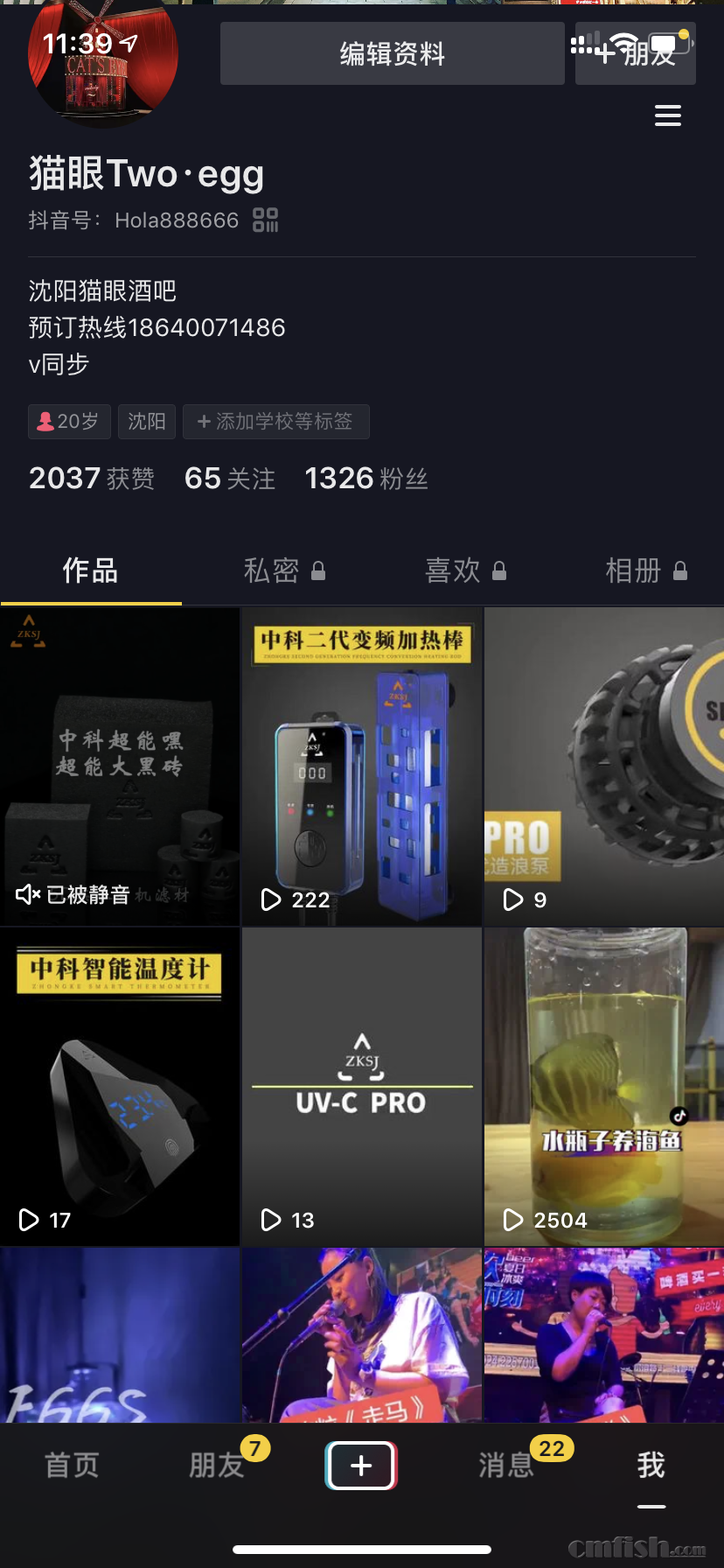724x1568 pixels.
Task: Open the 水瓶子养海鱼 video
Action: click(604, 1087)
